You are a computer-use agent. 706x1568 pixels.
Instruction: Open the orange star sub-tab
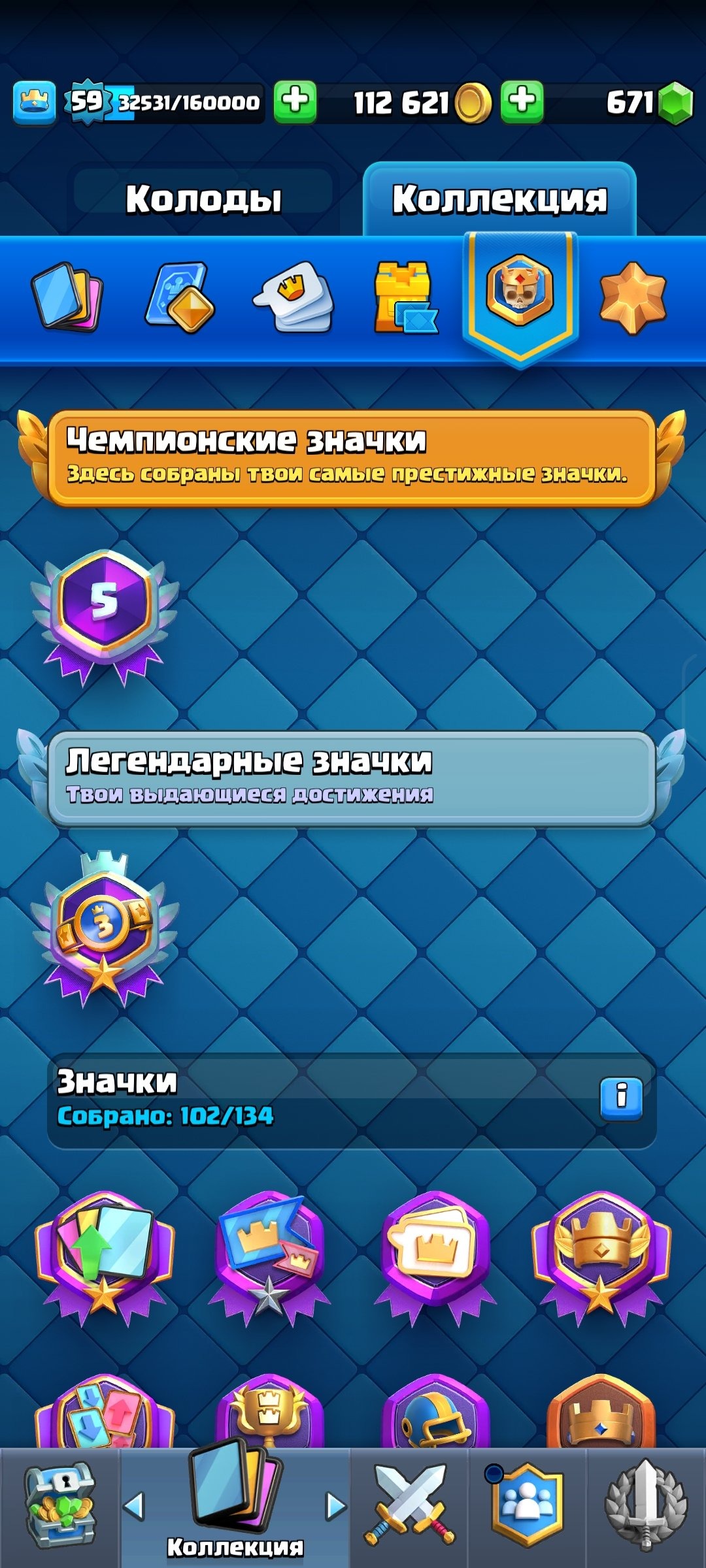click(632, 297)
